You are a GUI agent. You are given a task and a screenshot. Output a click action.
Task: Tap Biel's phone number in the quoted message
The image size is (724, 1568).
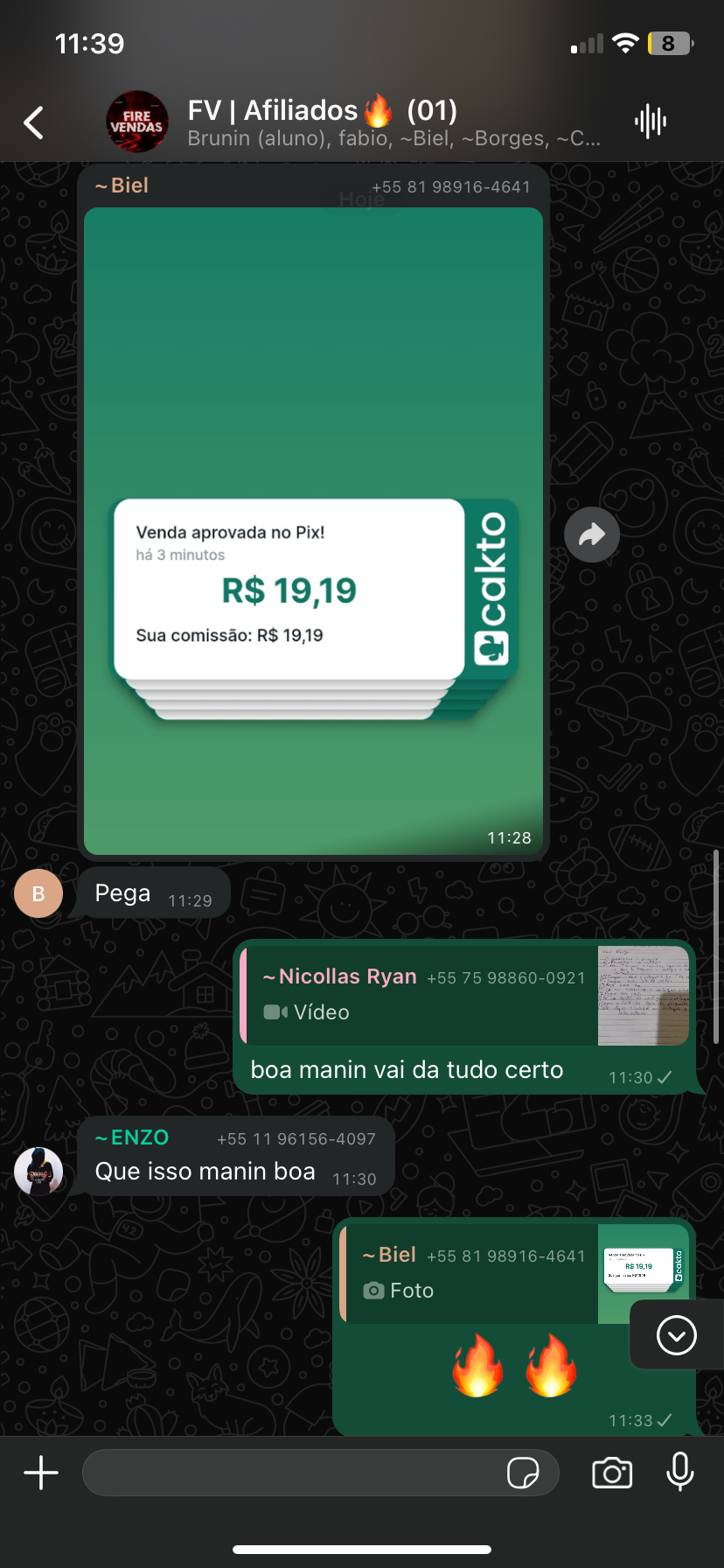point(505,1255)
